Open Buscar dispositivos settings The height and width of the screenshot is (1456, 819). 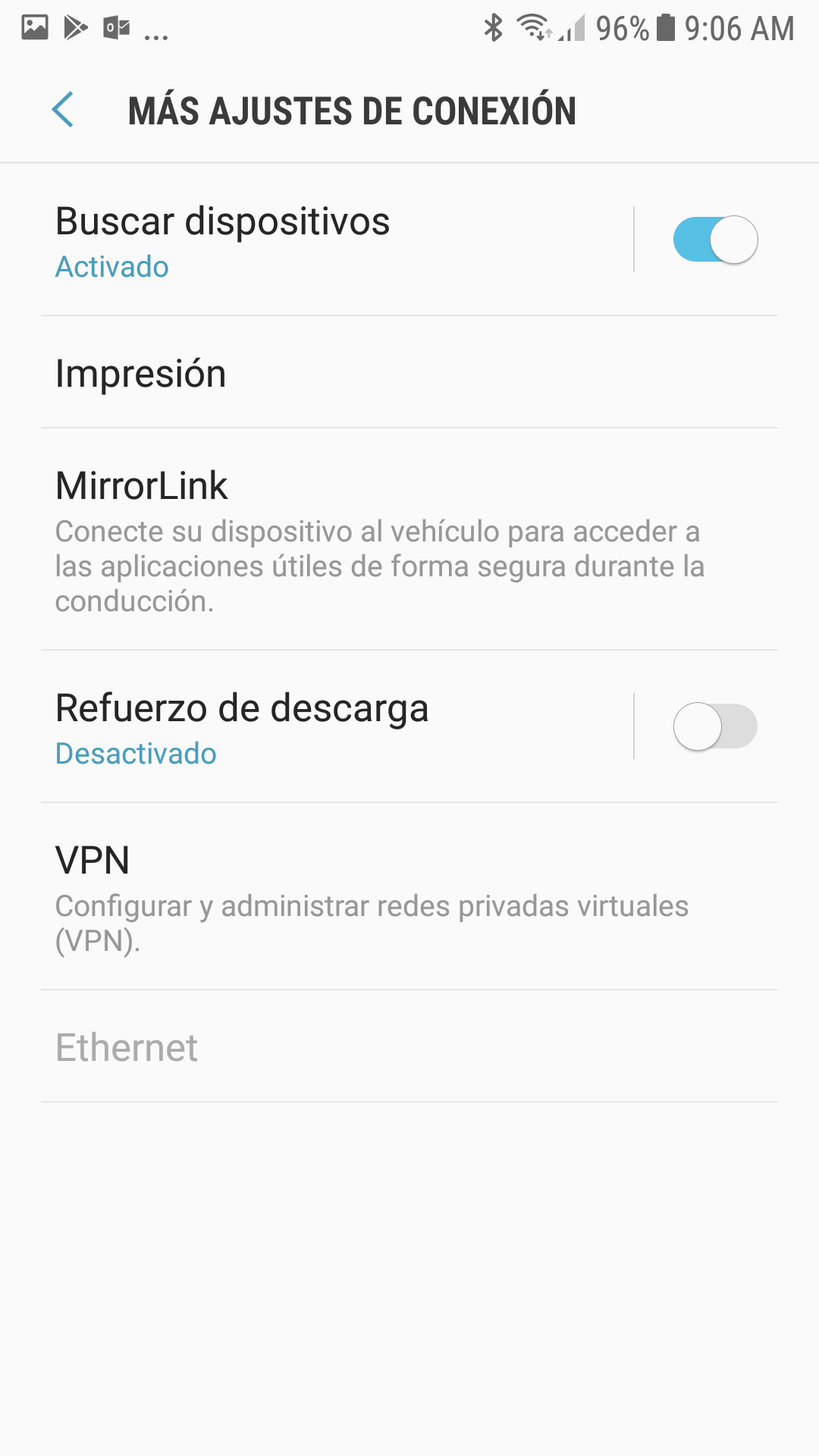point(337,240)
